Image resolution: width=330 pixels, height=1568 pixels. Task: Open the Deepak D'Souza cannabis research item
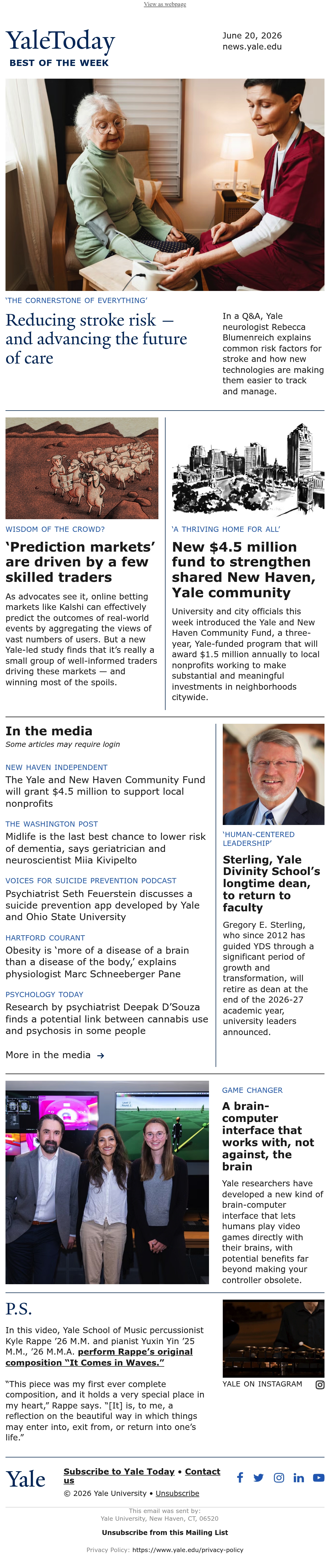[106, 1018]
